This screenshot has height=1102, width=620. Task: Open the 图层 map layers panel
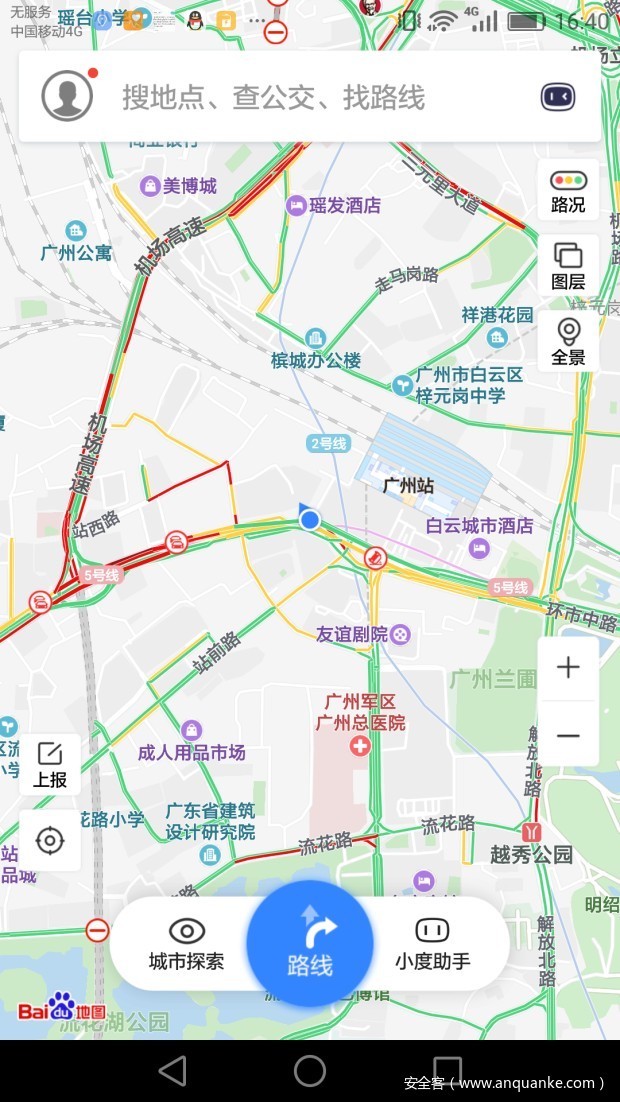(568, 266)
